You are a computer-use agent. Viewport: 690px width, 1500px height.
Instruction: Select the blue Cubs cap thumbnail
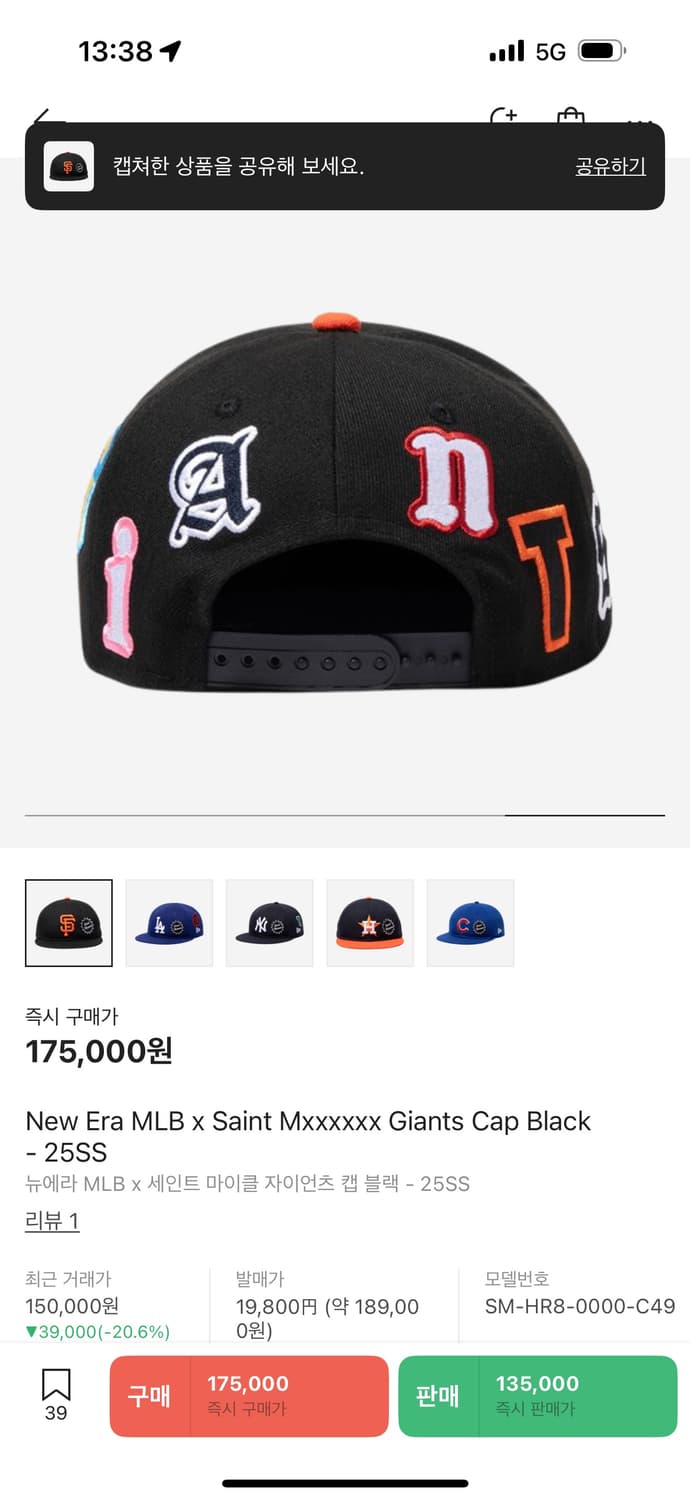tap(470, 923)
